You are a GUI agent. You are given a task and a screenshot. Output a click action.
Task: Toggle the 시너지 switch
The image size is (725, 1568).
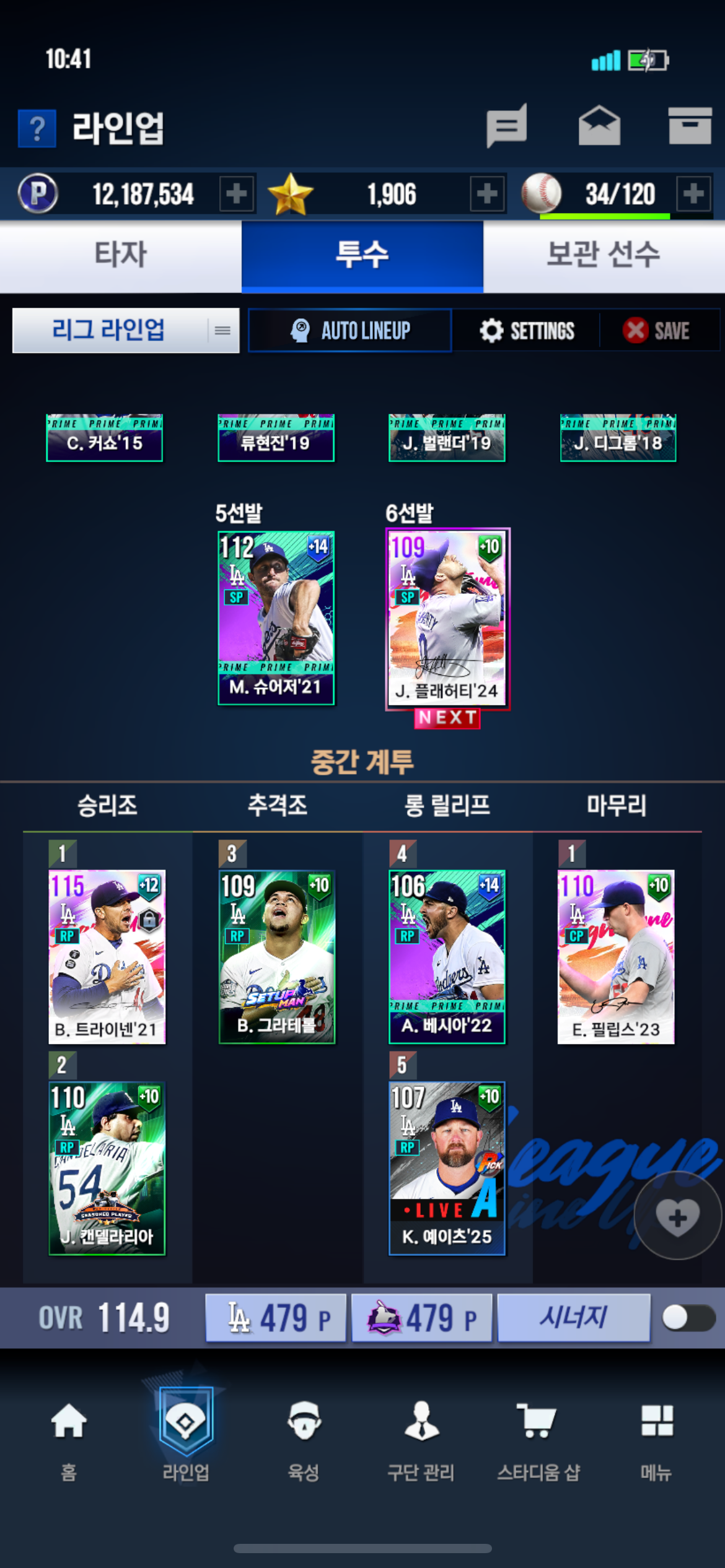pos(688,1317)
